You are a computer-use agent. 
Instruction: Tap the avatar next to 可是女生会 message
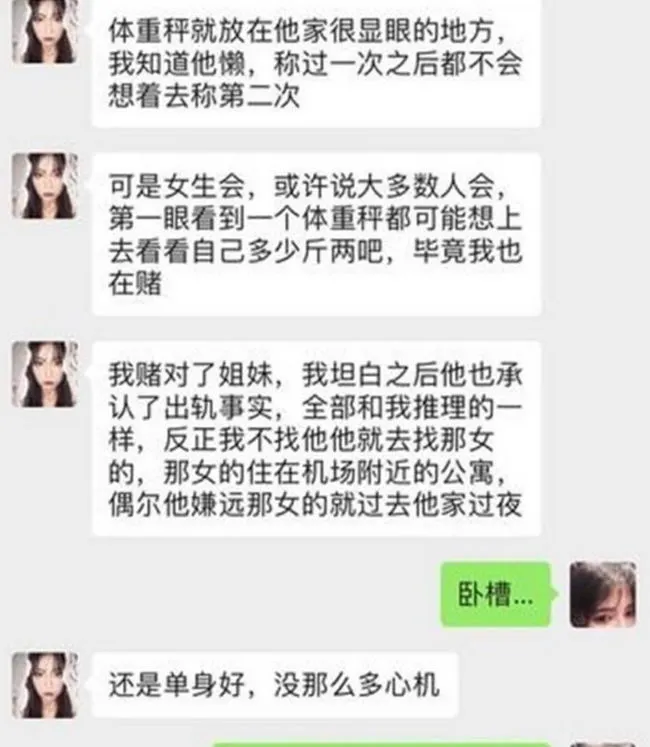[x=45, y=187]
